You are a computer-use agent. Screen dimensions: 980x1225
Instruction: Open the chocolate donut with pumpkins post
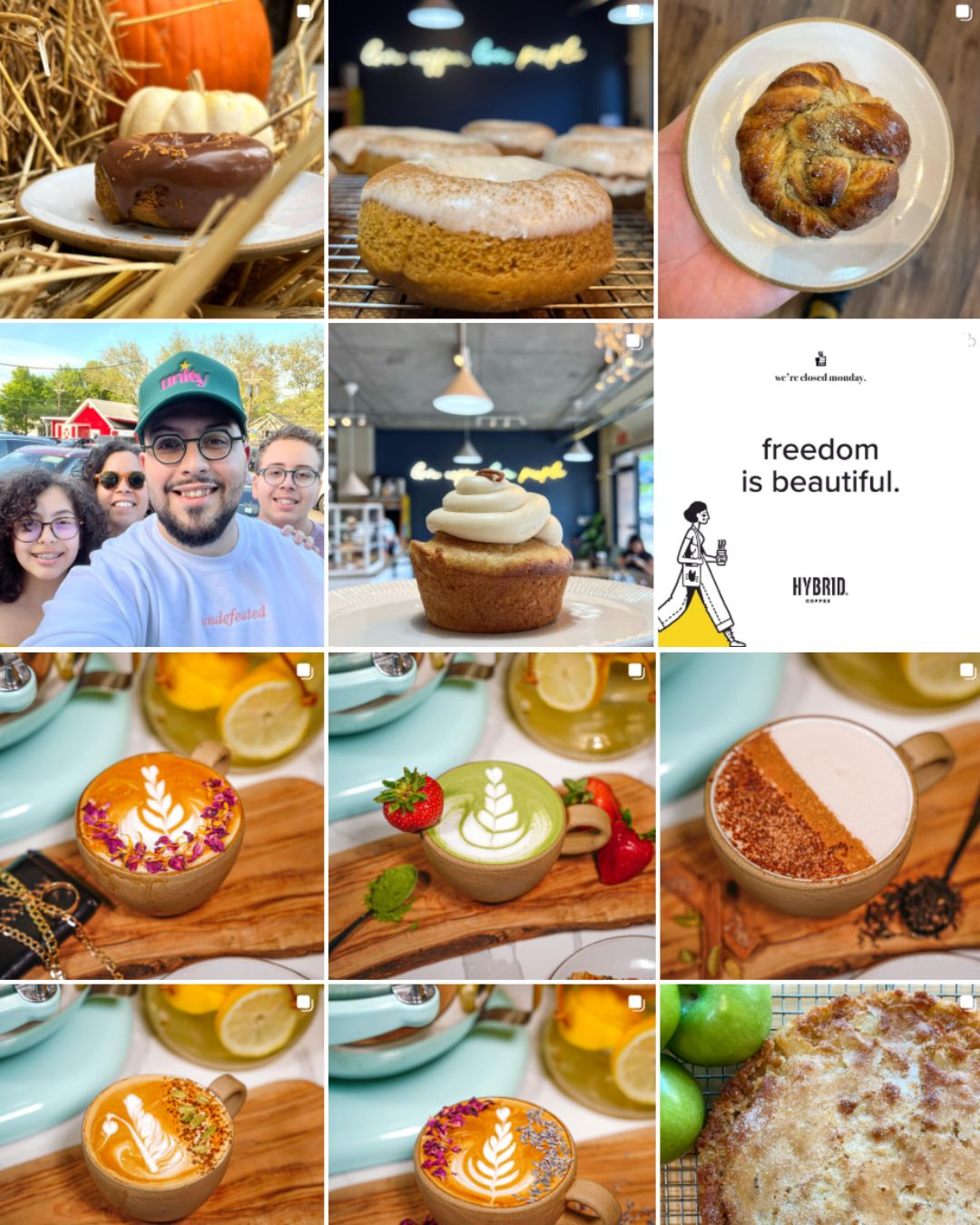tap(162, 159)
